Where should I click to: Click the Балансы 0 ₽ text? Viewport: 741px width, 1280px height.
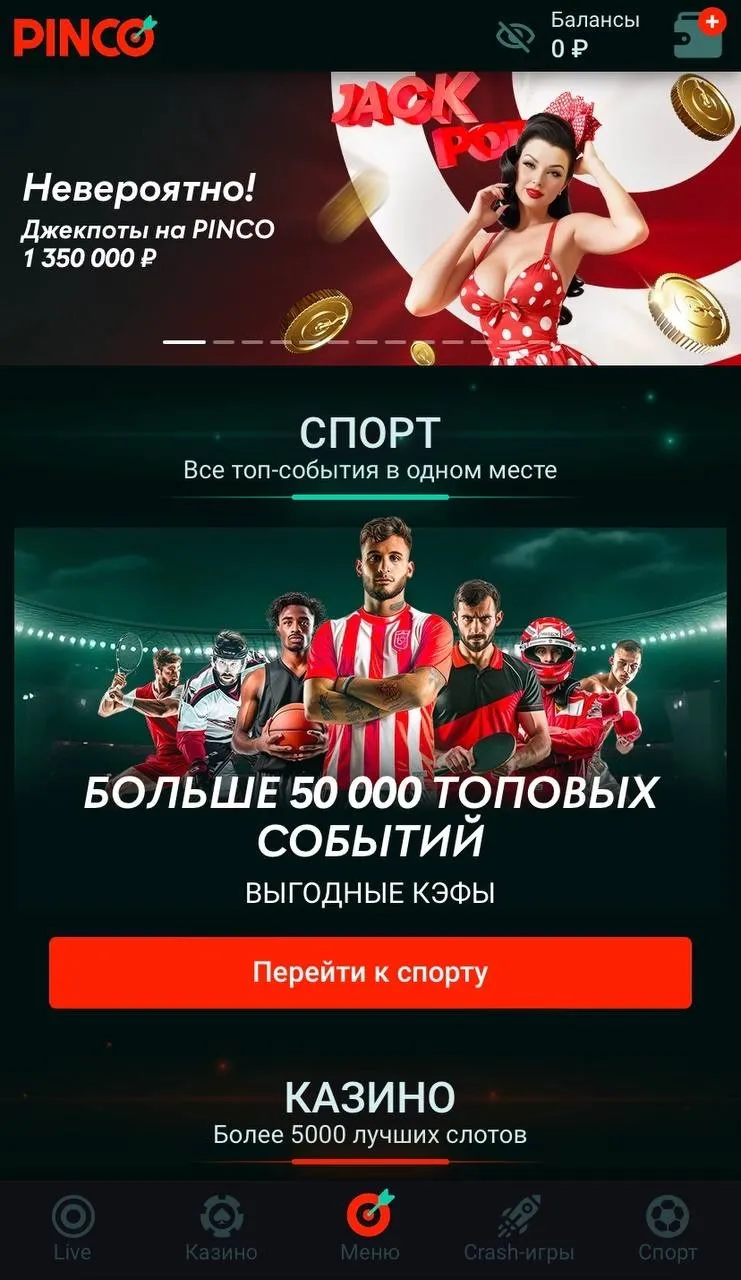pyautogui.click(x=592, y=31)
